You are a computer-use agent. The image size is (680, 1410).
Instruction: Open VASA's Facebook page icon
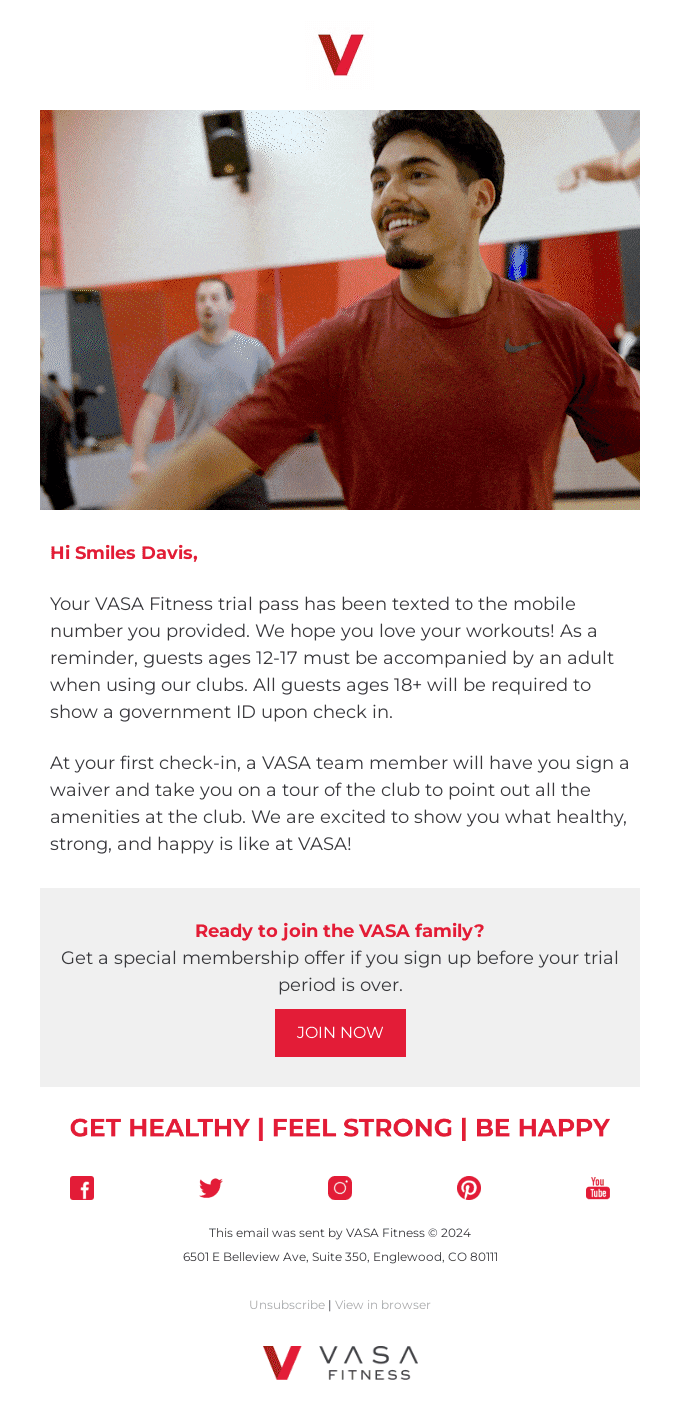pos(82,1188)
